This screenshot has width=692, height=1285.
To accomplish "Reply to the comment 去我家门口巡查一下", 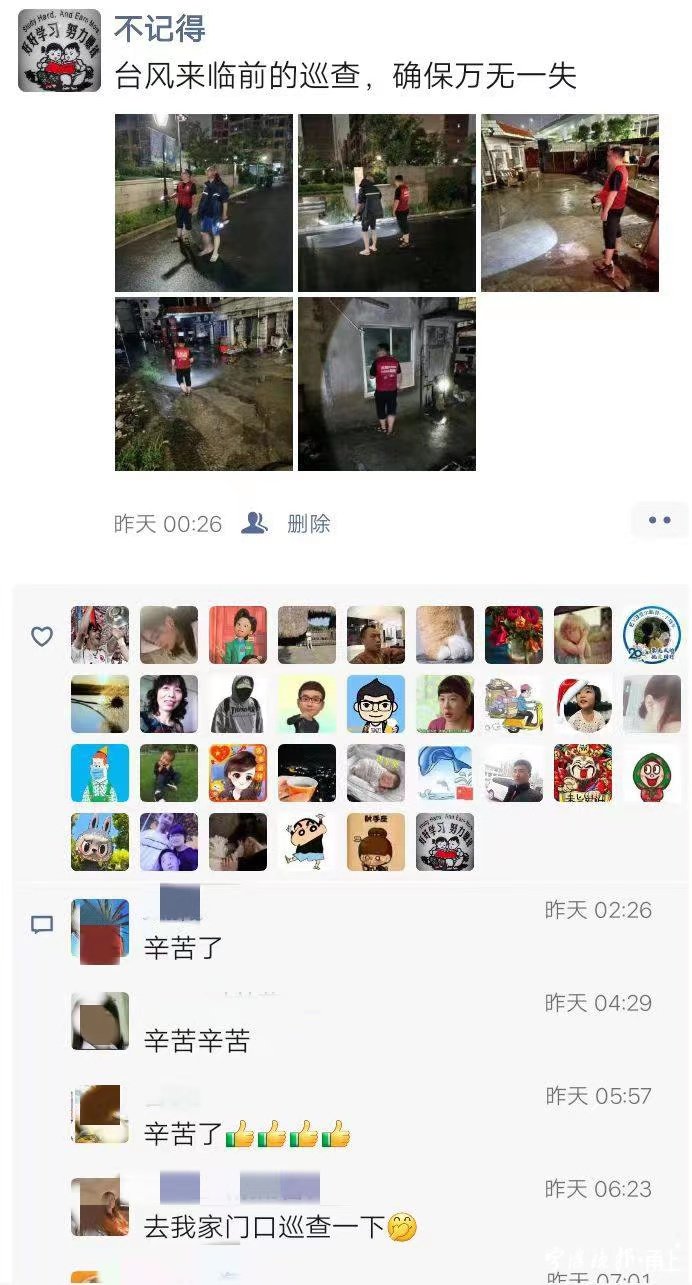I will [280, 1227].
